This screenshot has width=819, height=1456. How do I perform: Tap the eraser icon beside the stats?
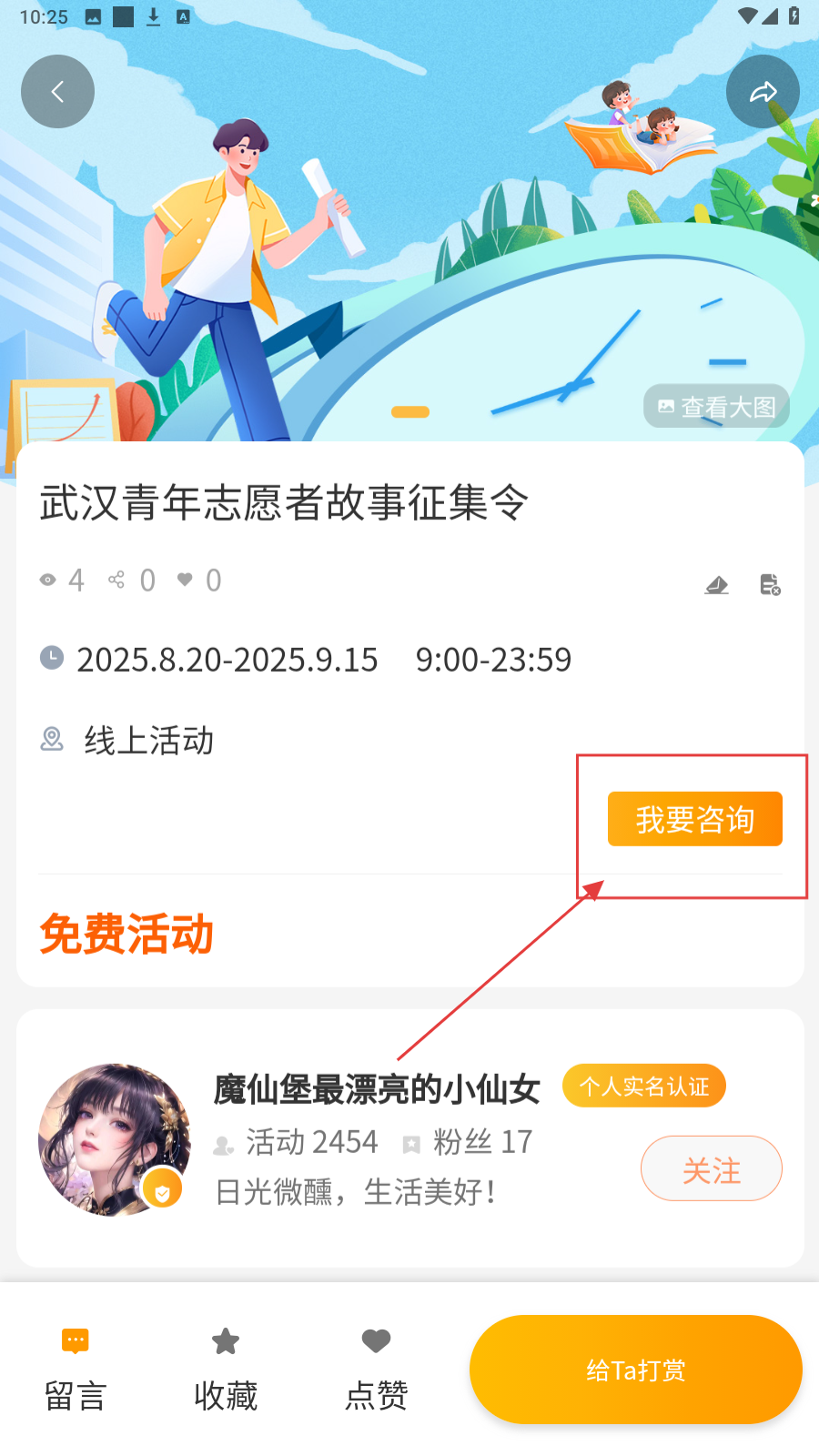point(717,584)
